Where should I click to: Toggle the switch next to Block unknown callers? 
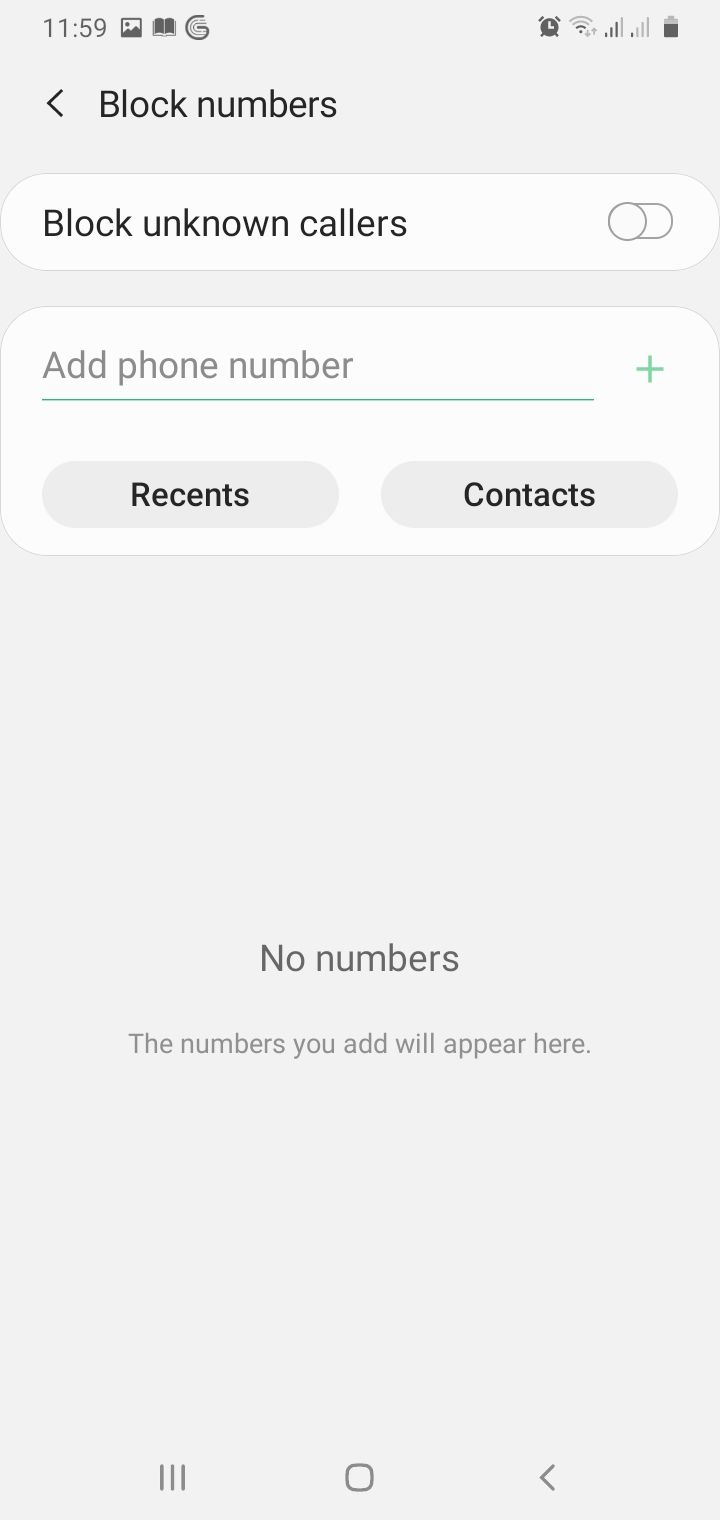(640, 222)
